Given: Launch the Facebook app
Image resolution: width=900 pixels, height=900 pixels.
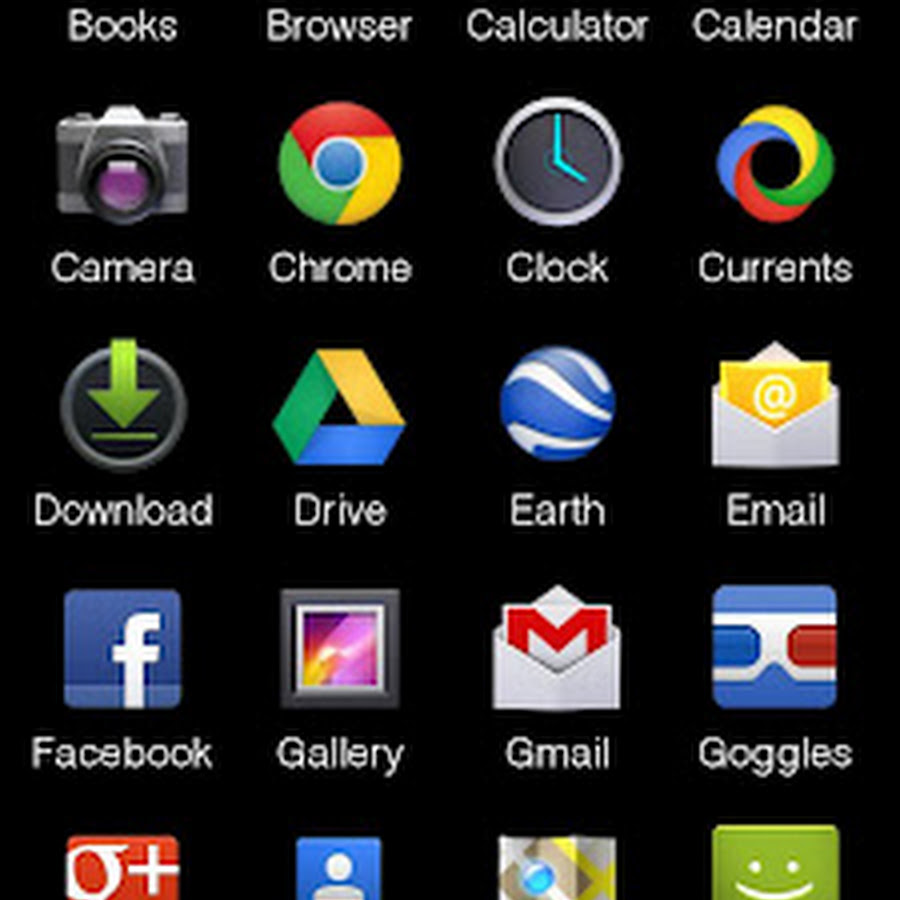Looking at the screenshot, I should click(122, 648).
